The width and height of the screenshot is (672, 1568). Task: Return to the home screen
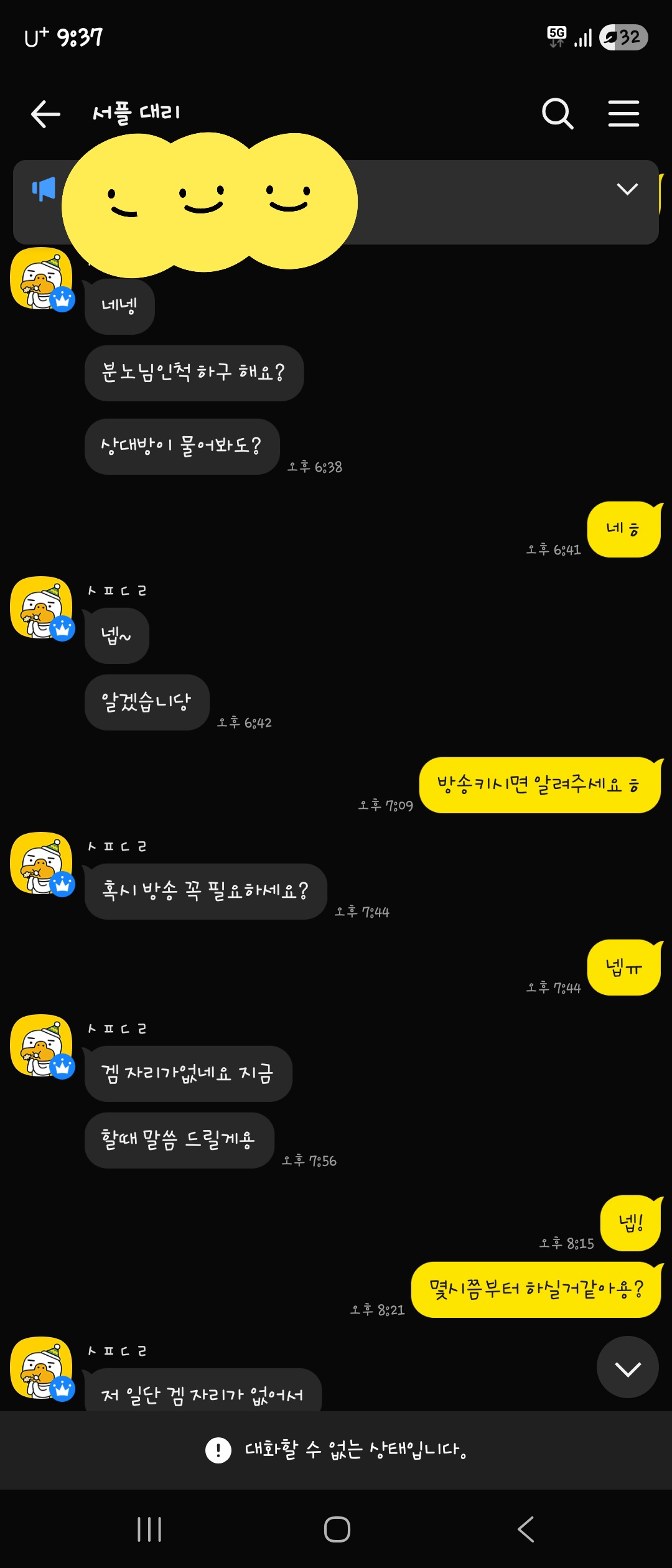337,1529
